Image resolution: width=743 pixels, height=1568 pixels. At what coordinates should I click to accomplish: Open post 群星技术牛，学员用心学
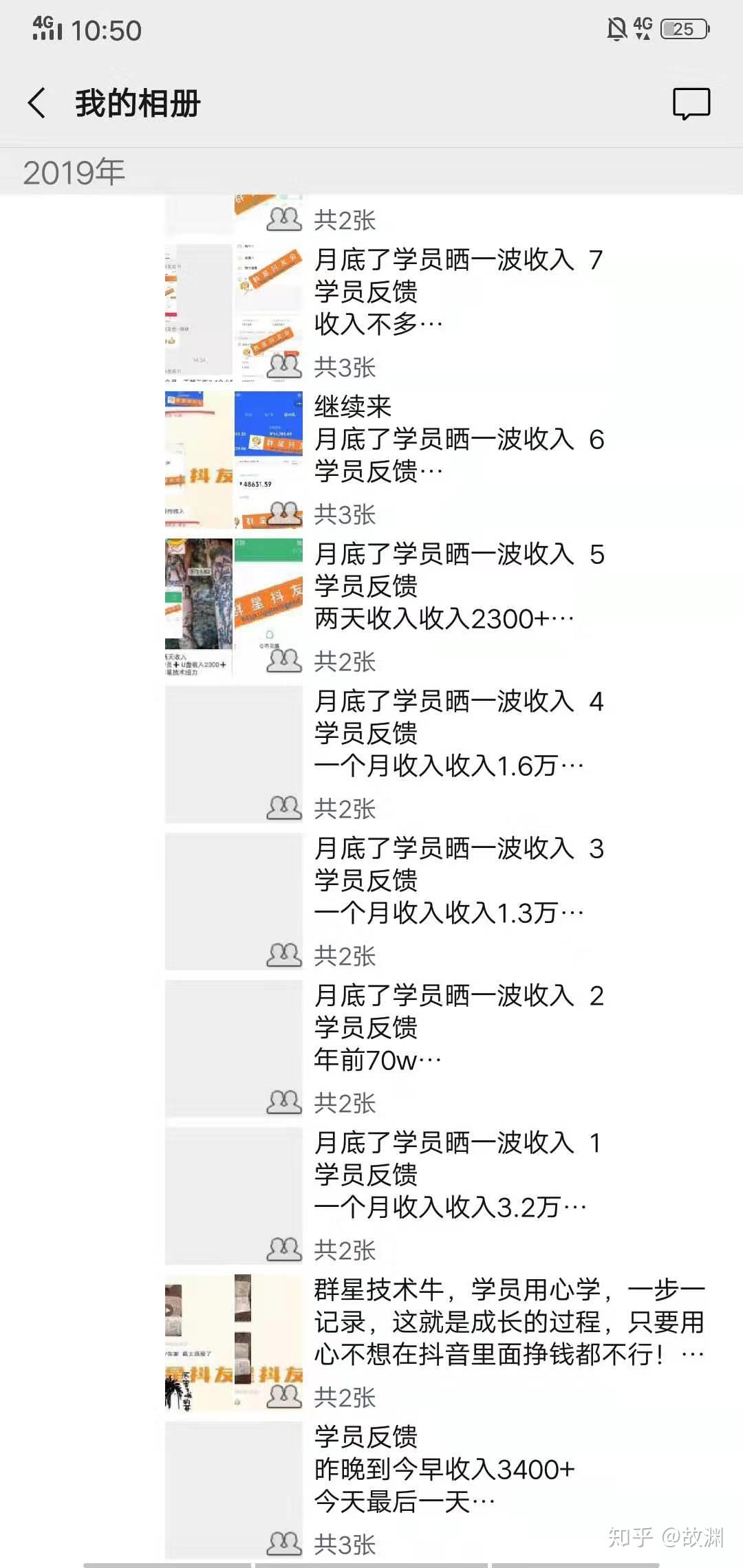click(x=509, y=1322)
